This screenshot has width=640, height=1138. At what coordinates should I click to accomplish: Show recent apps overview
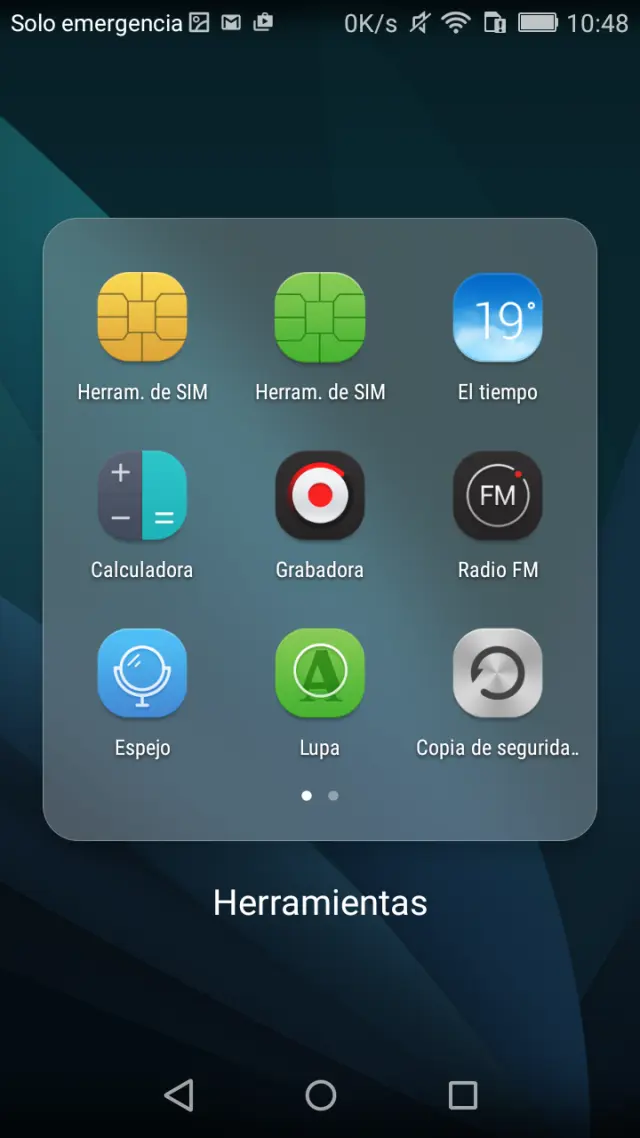tap(462, 1095)
